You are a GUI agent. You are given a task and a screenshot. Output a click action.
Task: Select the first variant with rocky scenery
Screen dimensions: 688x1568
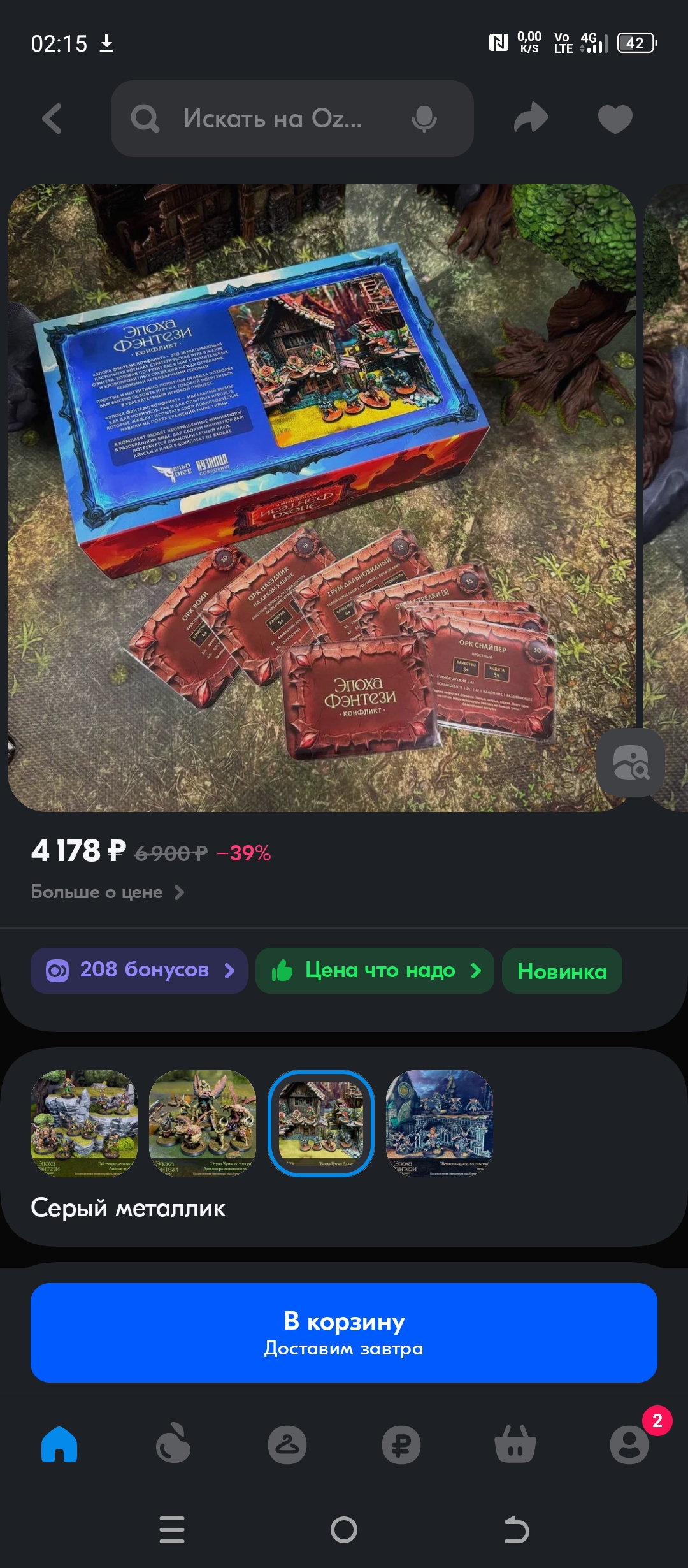[84, 1123]
